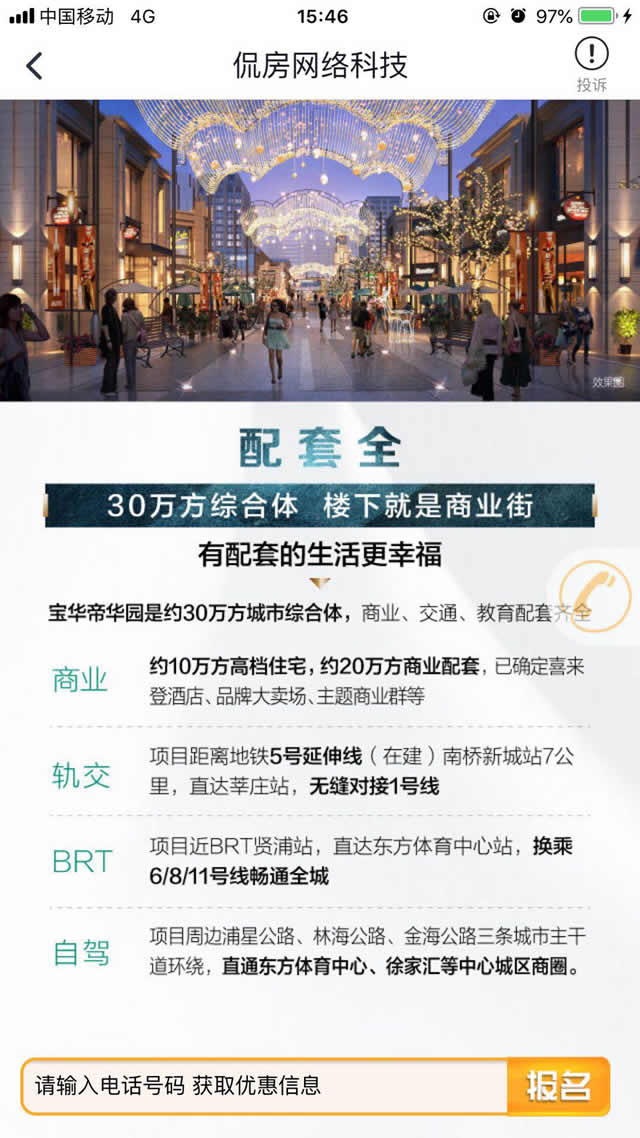This screenshot has height=1138, width=640.
Task: Focus the phone number input field
Action: click(x=265, y=1085)
